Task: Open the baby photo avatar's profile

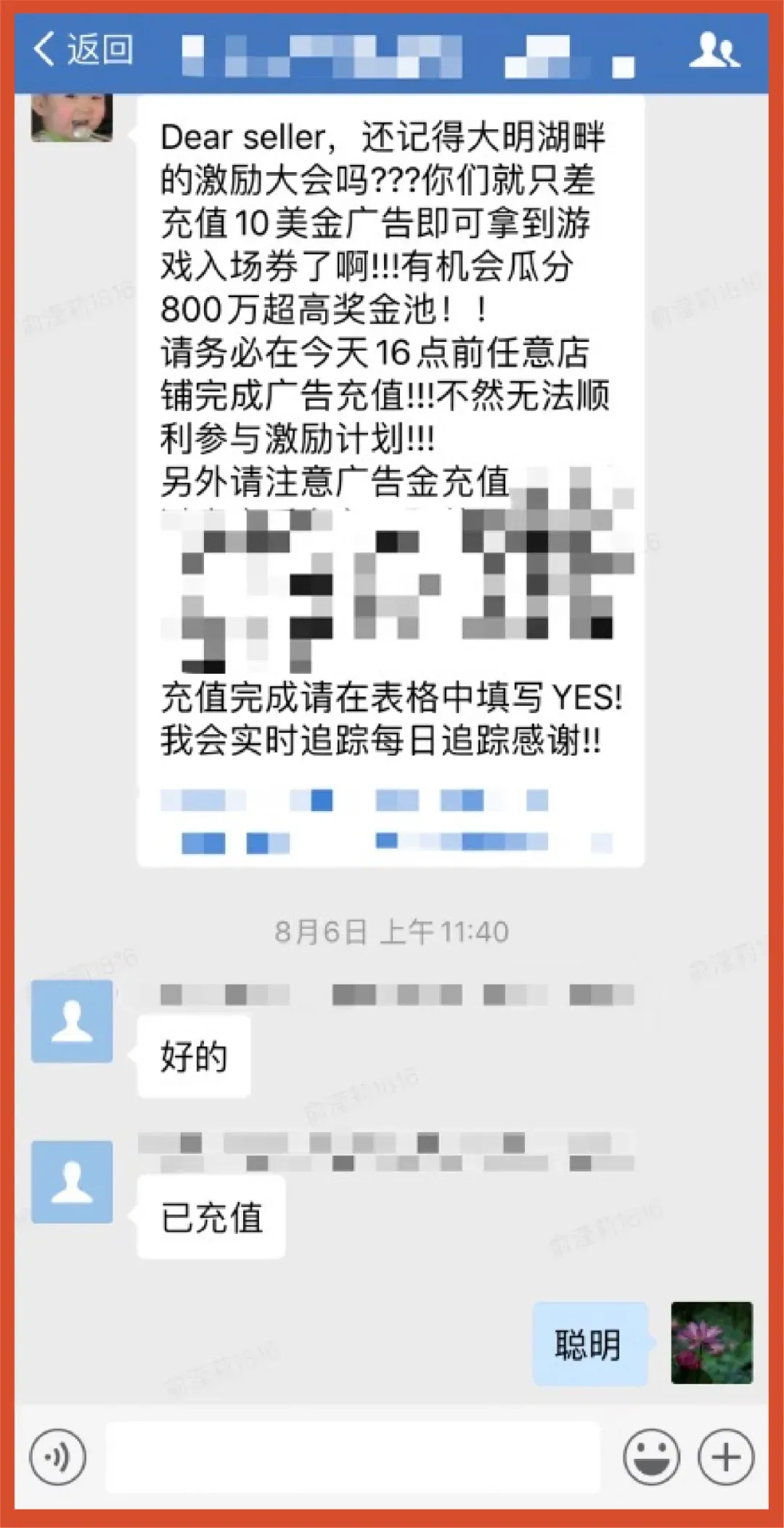Action: point(71,116)
